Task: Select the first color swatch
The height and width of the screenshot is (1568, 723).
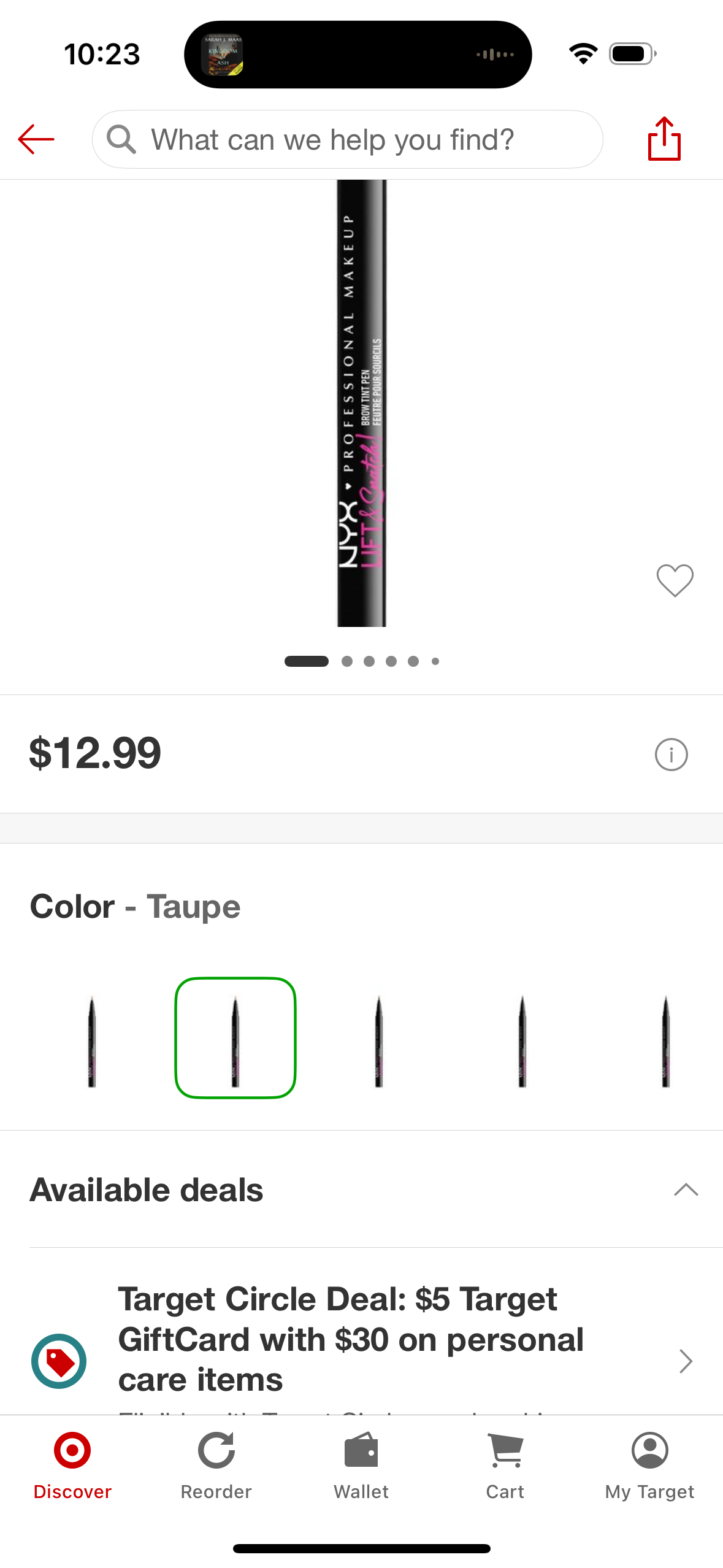Action: tap(92, 1038)
